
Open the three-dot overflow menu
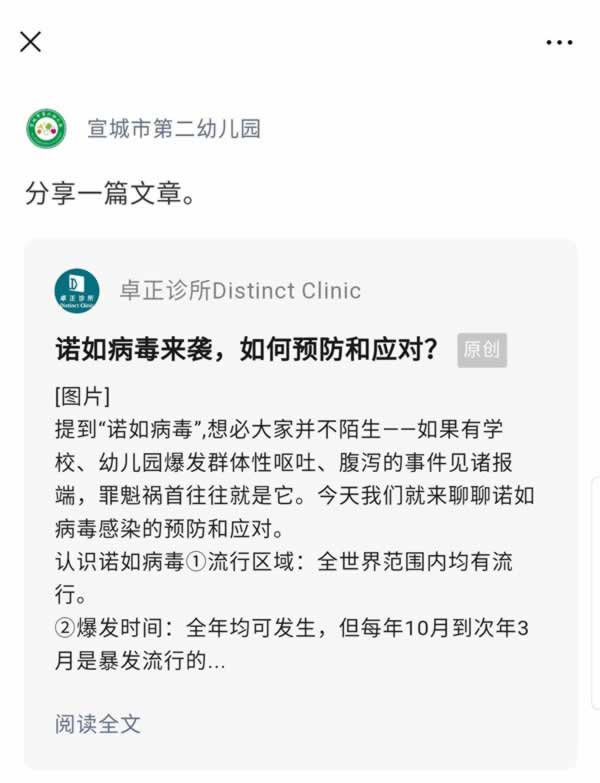(559, 42)
